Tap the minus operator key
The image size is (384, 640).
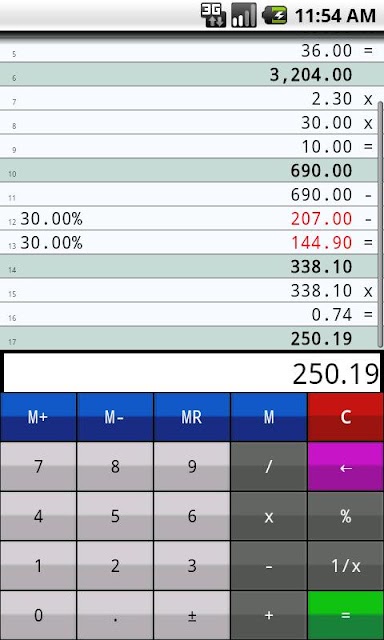click(x=269, y=566)
